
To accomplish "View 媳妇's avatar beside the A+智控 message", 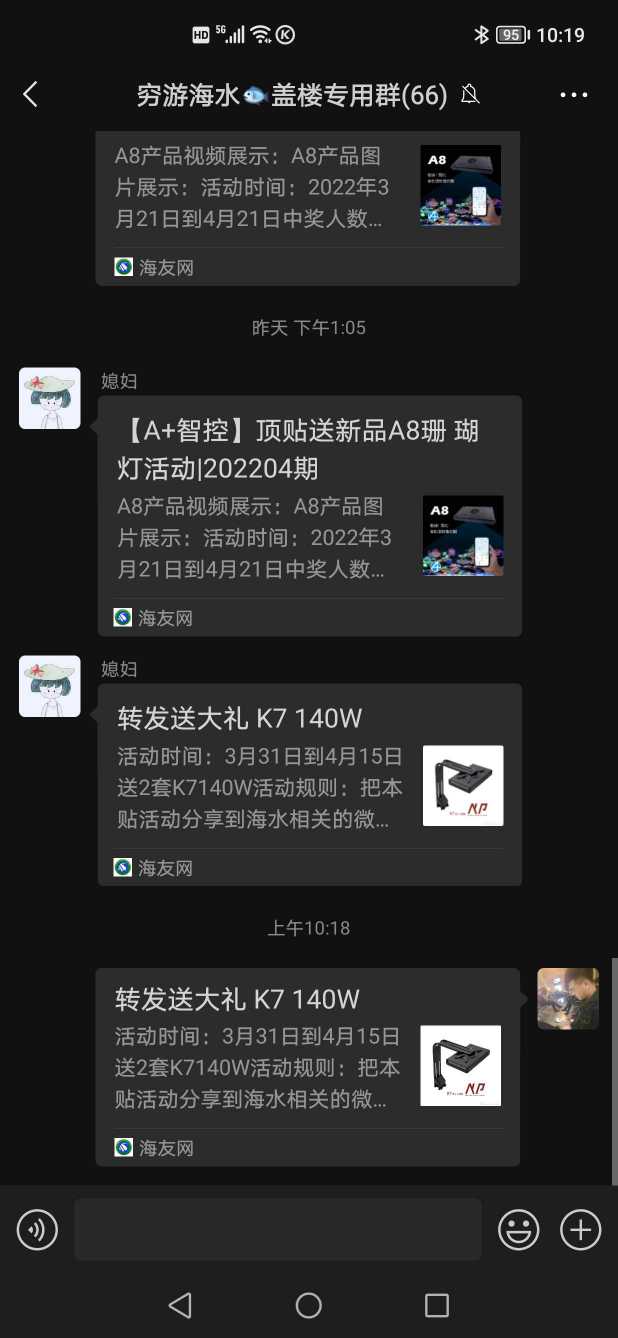I will 50,398.
